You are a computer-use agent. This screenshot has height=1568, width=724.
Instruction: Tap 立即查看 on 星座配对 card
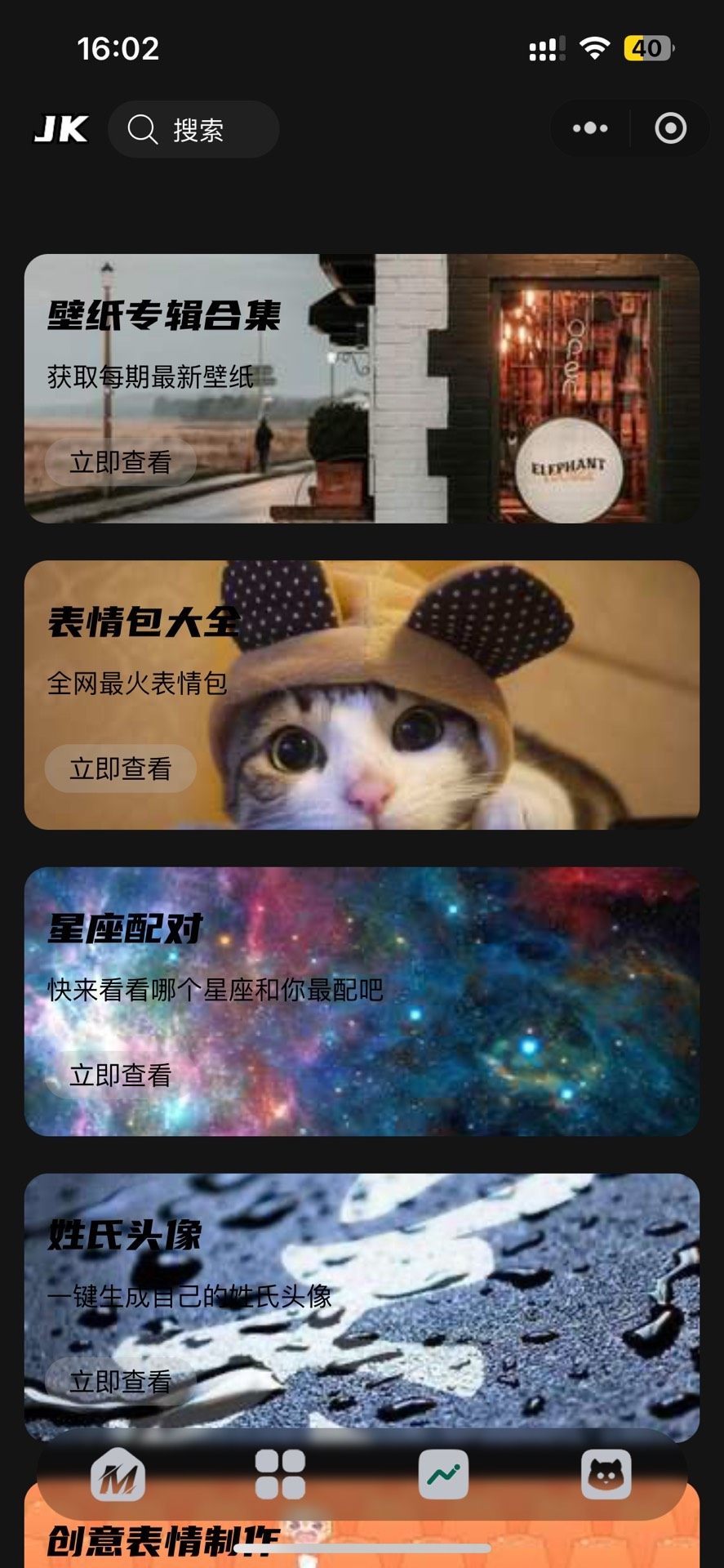click(x=121, y=1075)
